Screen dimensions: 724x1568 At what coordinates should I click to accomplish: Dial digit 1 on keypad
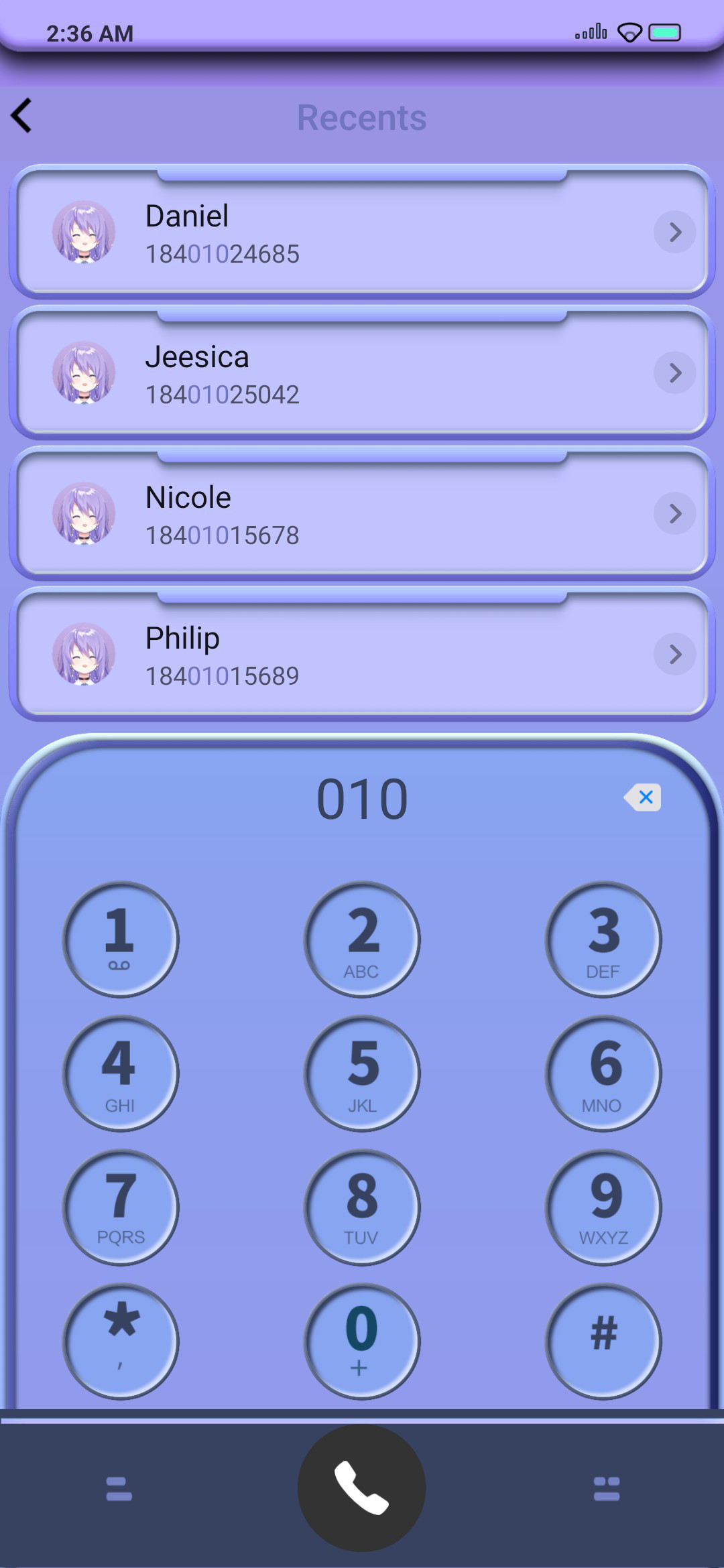pos(121,939)
